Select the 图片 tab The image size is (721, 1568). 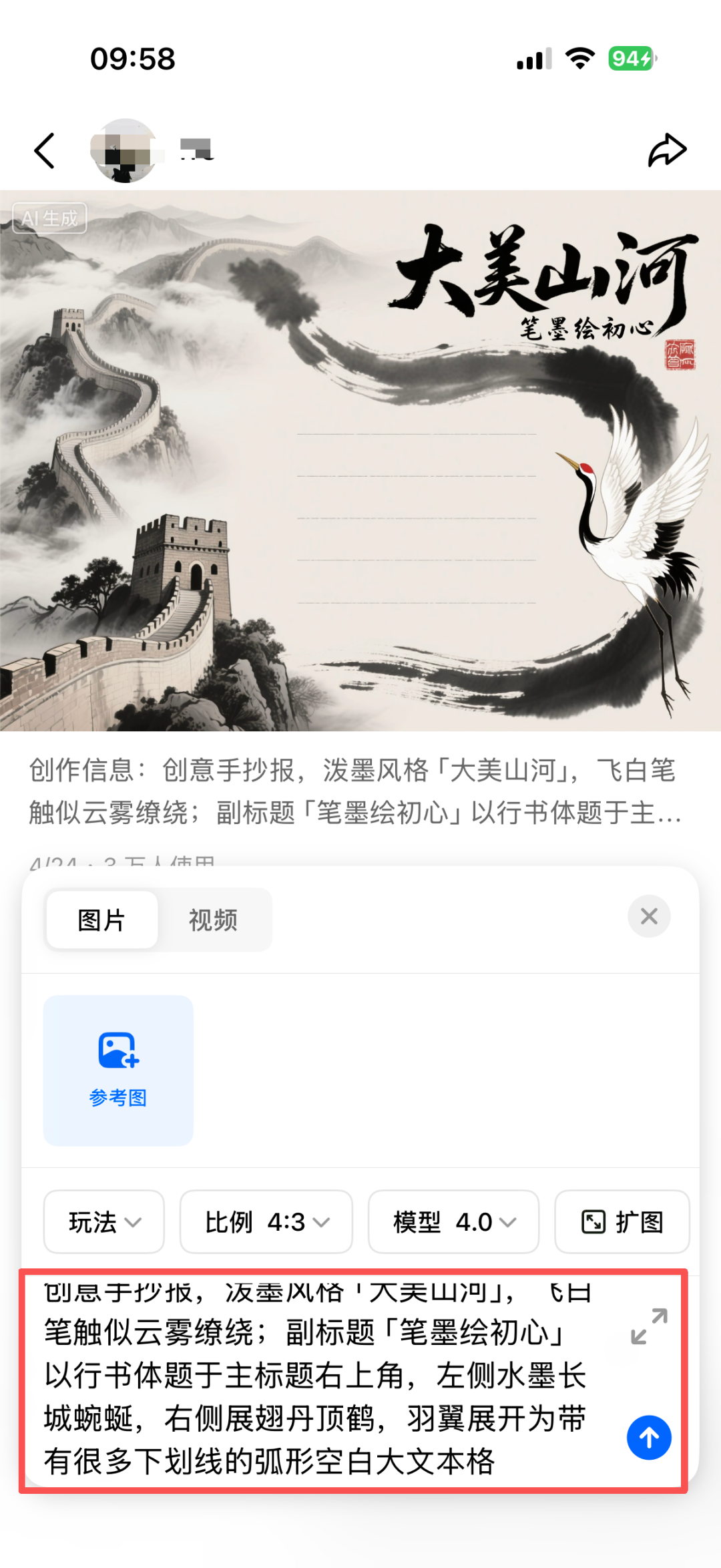(101, 920)
